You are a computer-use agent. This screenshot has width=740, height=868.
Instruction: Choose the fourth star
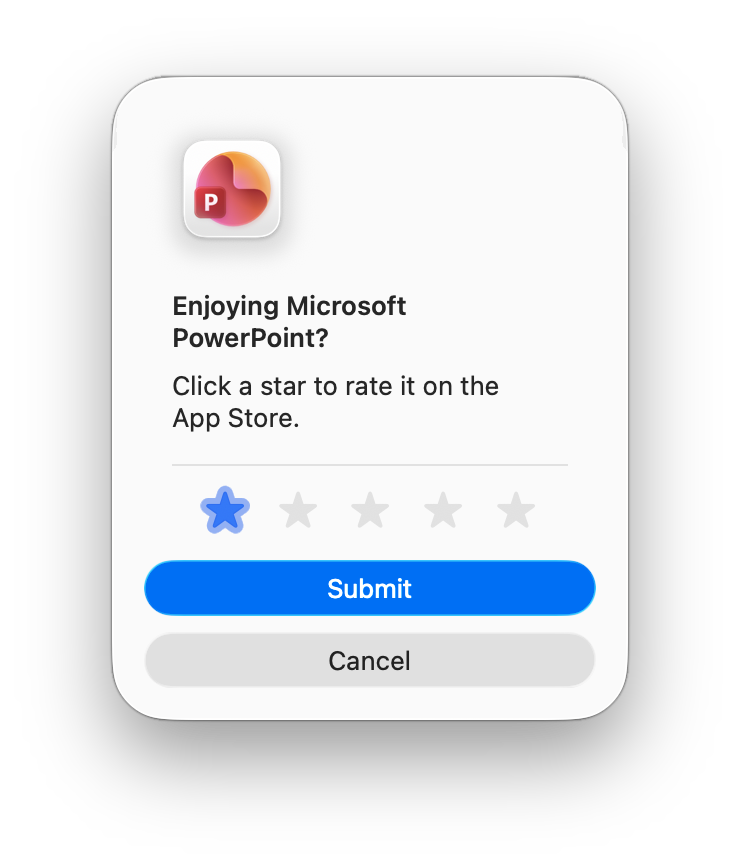pos(443,511)
